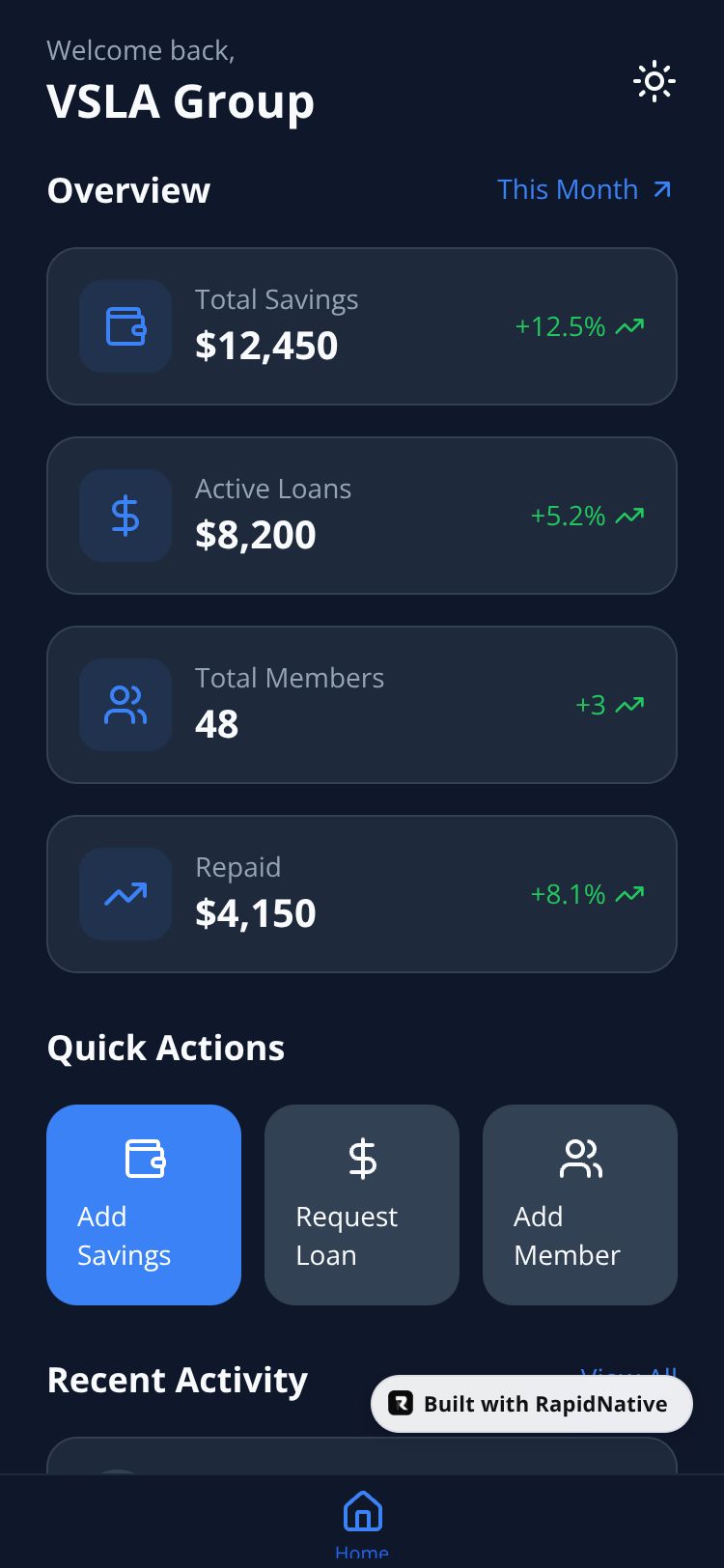View the Total Members card

point(361,705)
